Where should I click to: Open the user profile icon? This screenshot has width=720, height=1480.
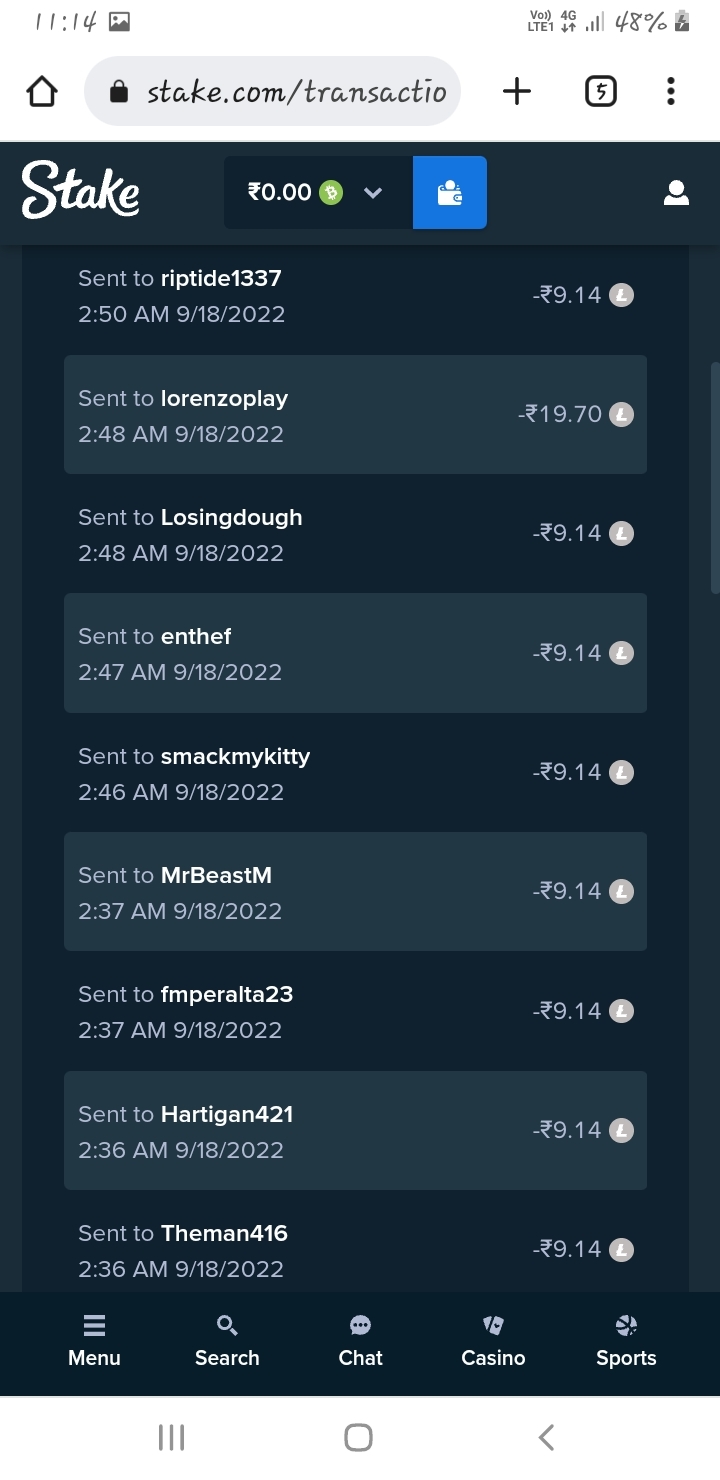(x=677, y=193)
